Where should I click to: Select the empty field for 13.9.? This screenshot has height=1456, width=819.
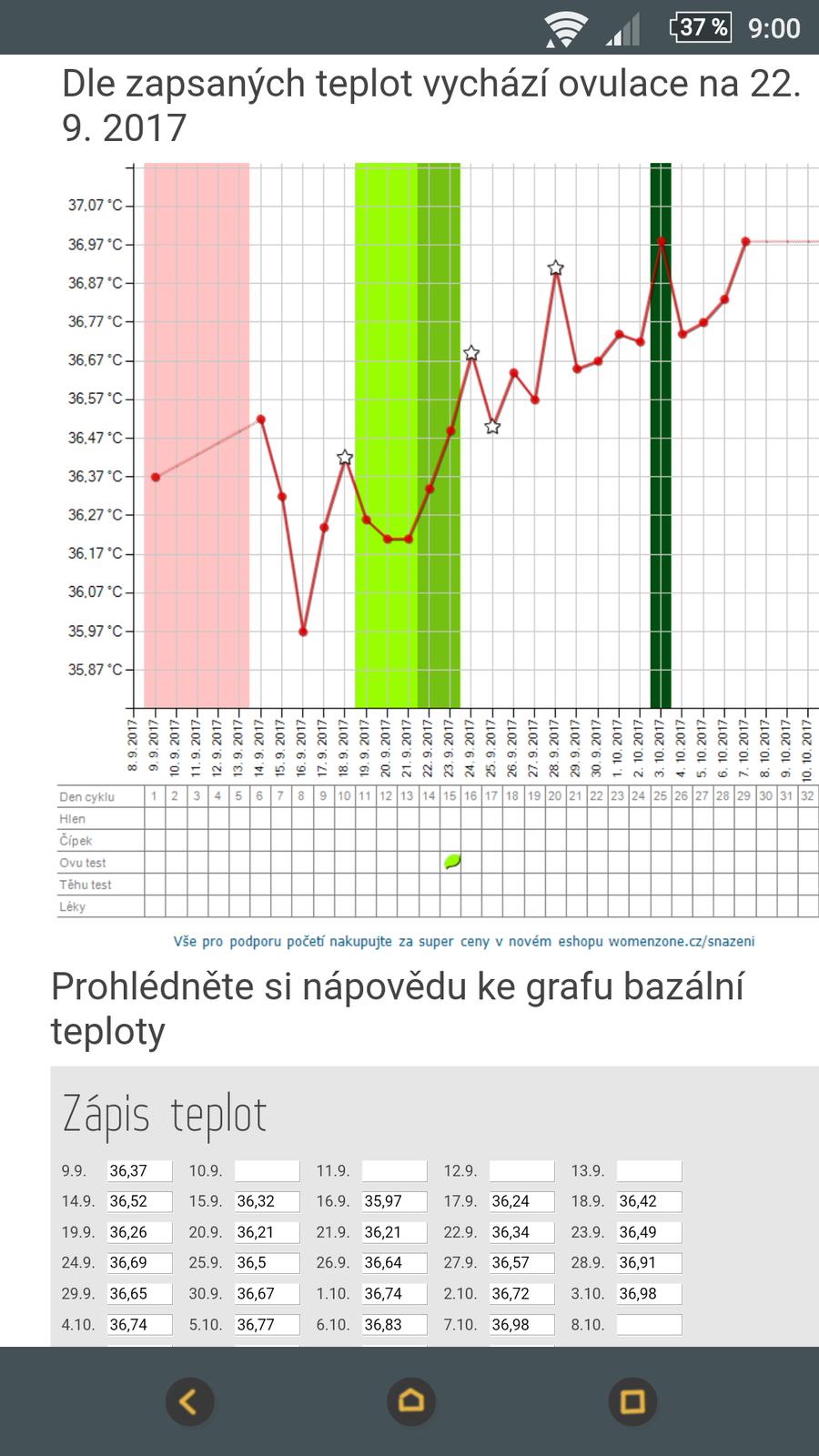click(x=649, y=1171)
